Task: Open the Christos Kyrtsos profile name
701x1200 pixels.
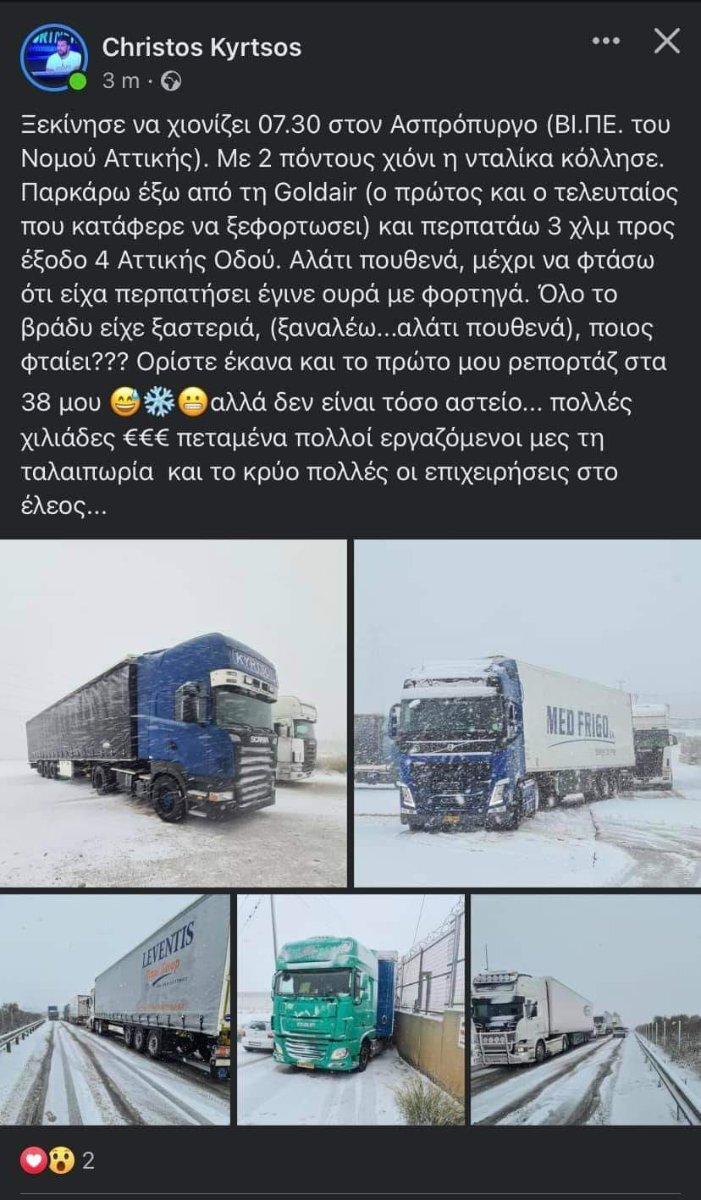Action: 201,46
